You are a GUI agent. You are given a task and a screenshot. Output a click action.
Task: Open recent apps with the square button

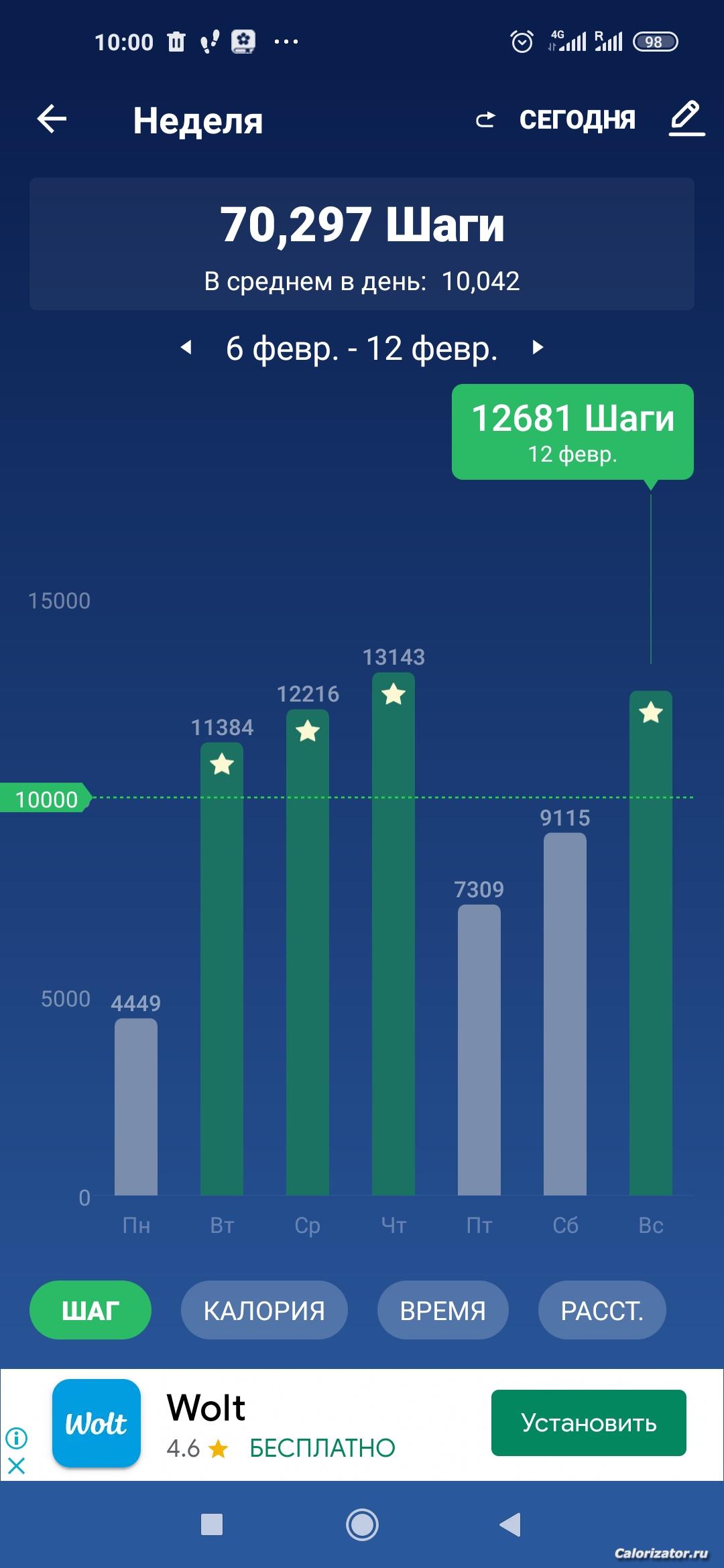(212, 1524)
